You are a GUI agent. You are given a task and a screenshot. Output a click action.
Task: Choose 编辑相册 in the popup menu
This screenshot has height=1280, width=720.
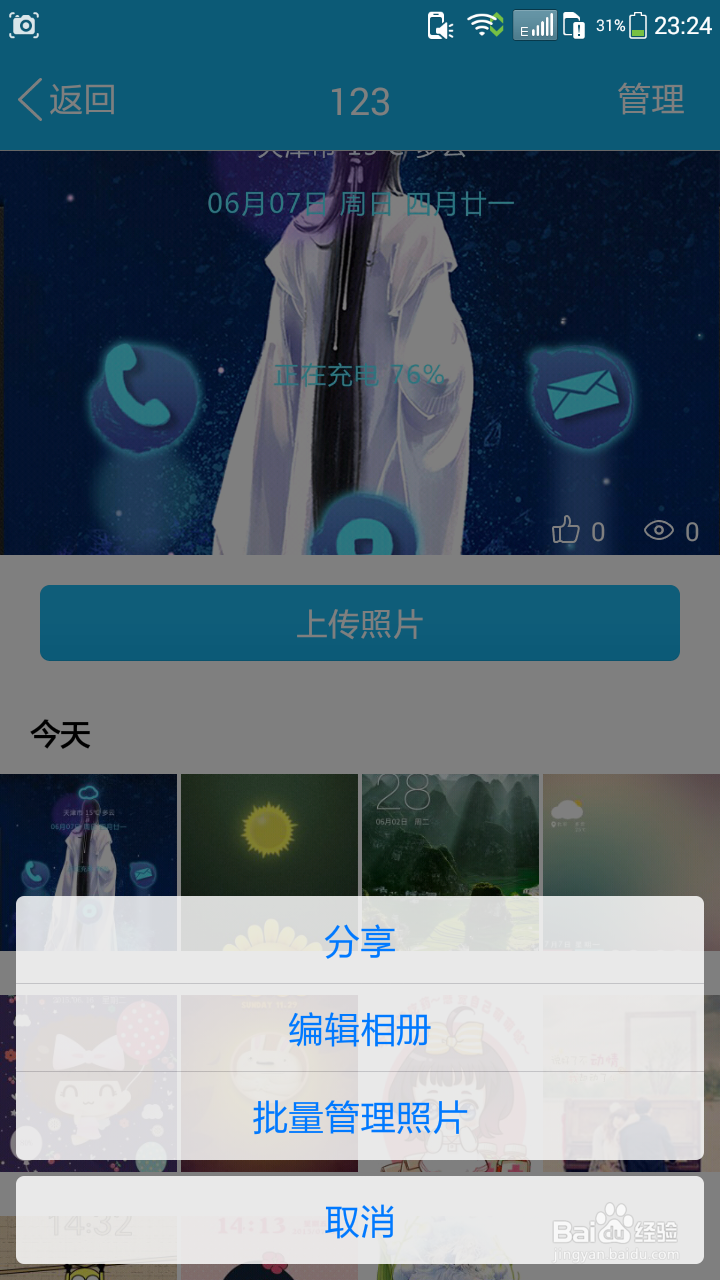[360, 1030]
